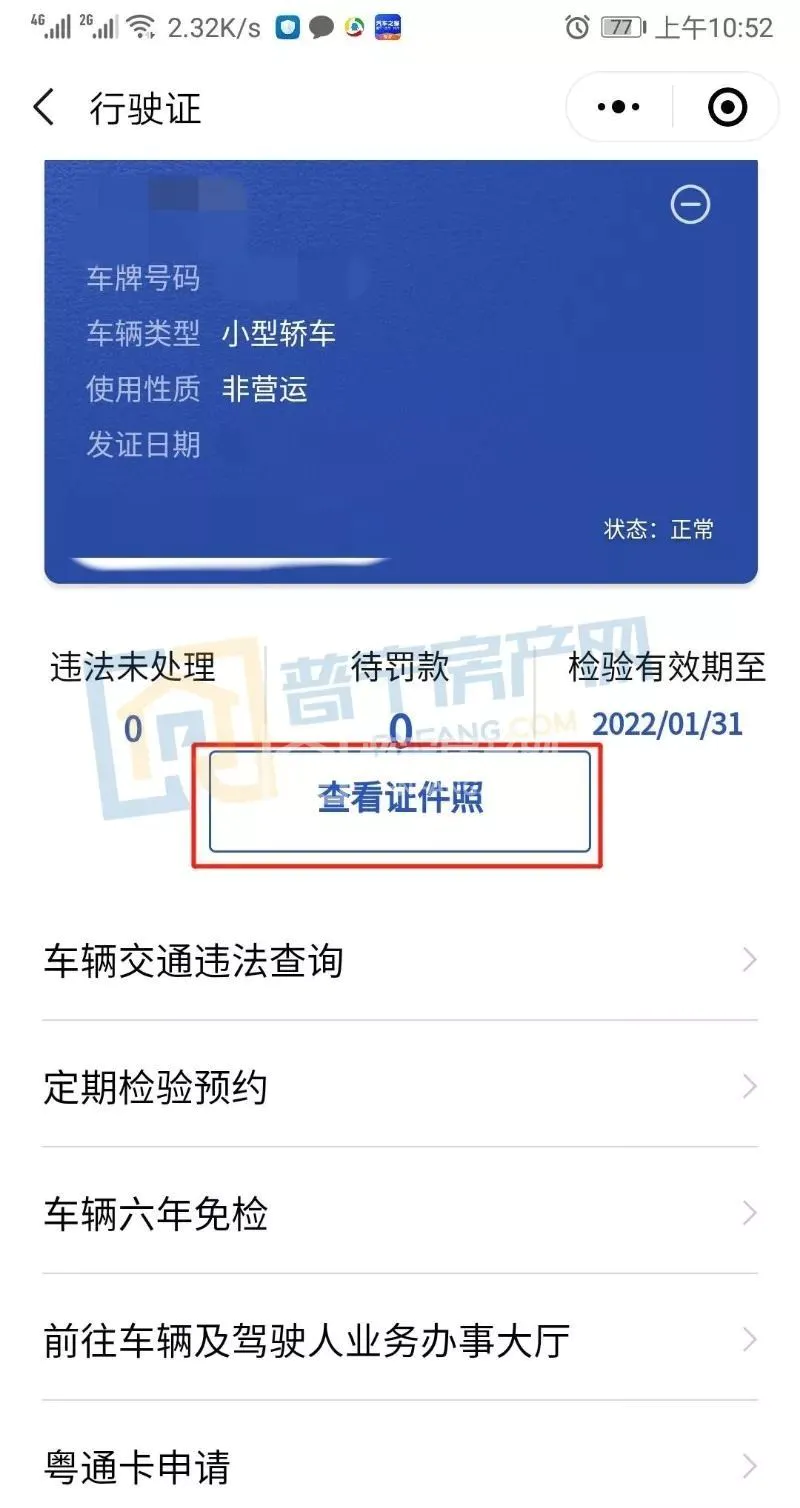Open 前往车辆及驾驶人业务办事大厅

click(x=400, y=1340)
